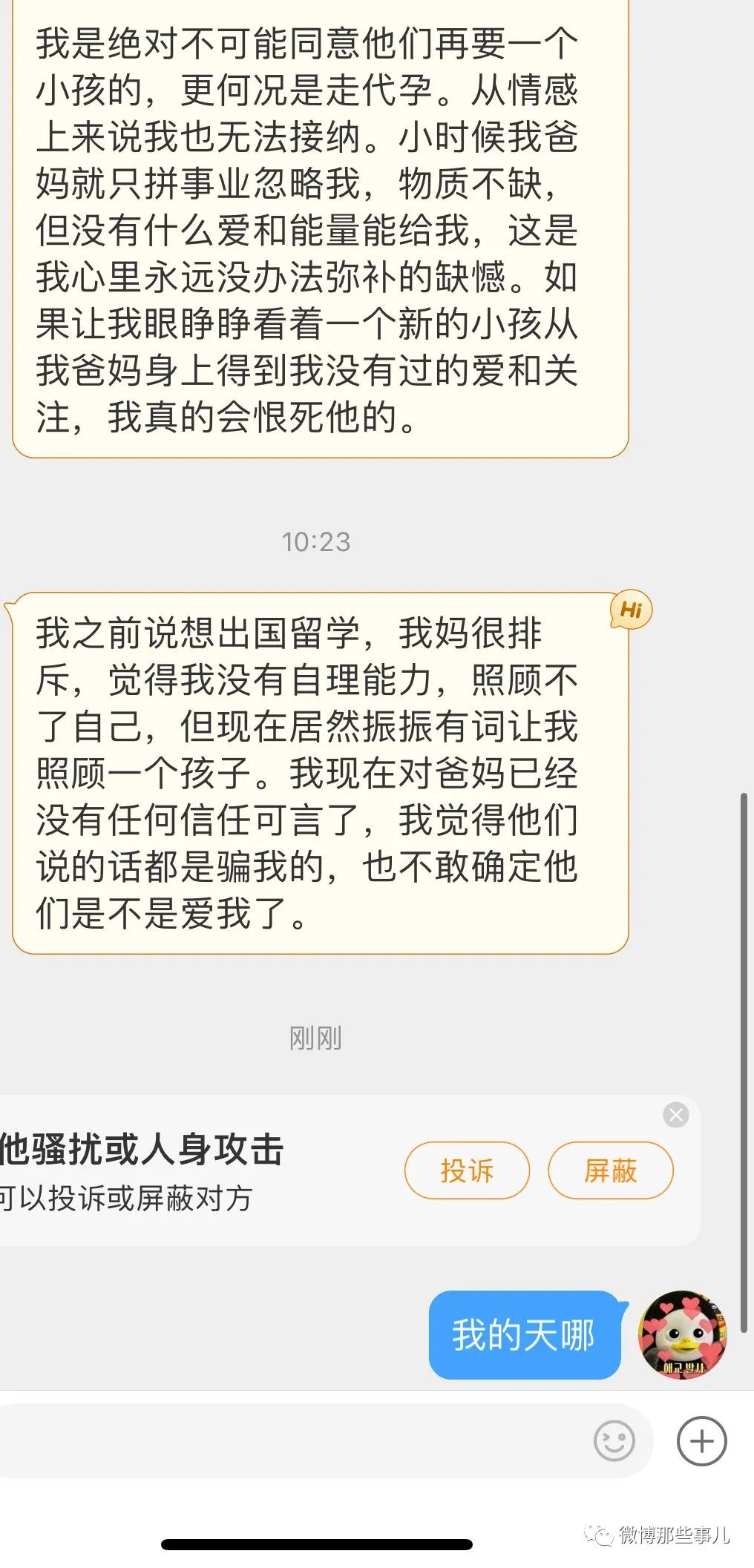Tap the 投诉 button to report the user
This screenshot has height=1568, width=754.
(x=467, y=1170)
